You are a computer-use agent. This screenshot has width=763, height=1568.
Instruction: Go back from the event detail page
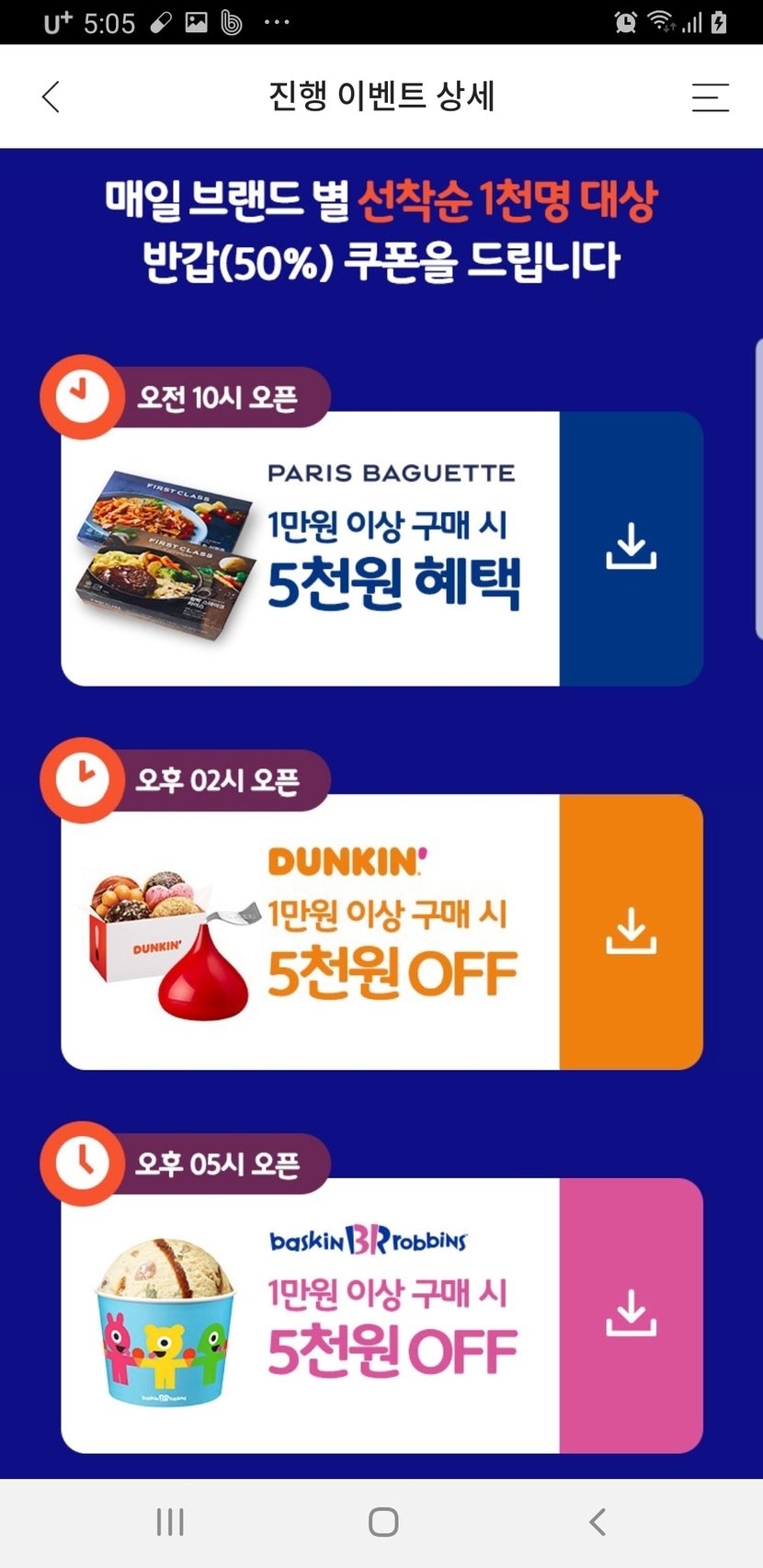click(51, 97)
